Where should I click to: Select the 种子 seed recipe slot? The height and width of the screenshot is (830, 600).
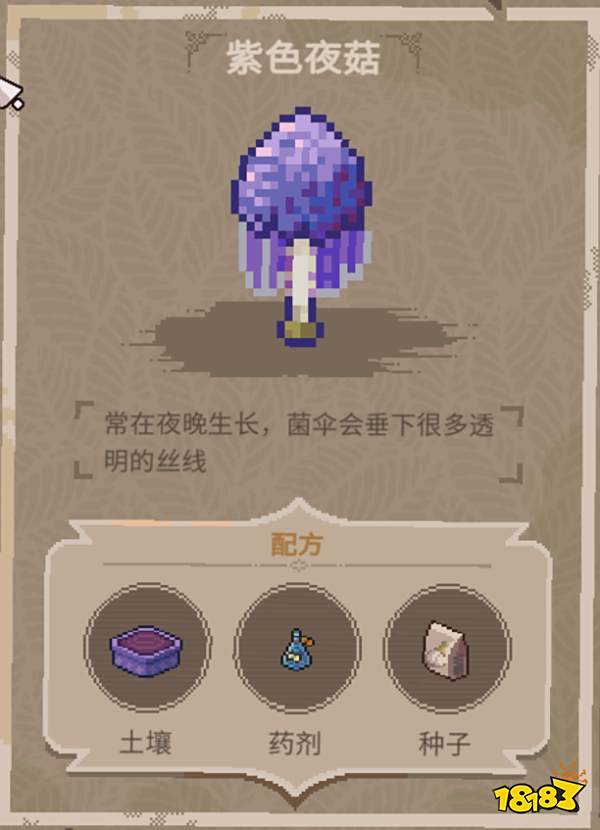(446, 648)
